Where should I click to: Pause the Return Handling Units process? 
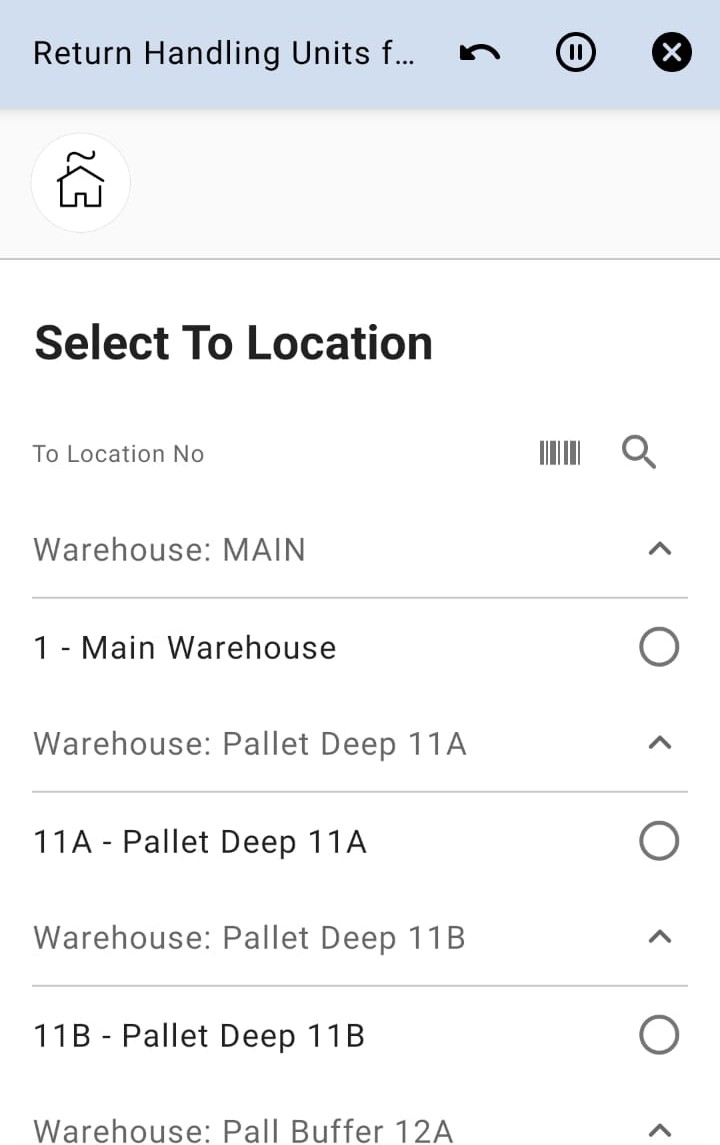[x=576, y=53]
